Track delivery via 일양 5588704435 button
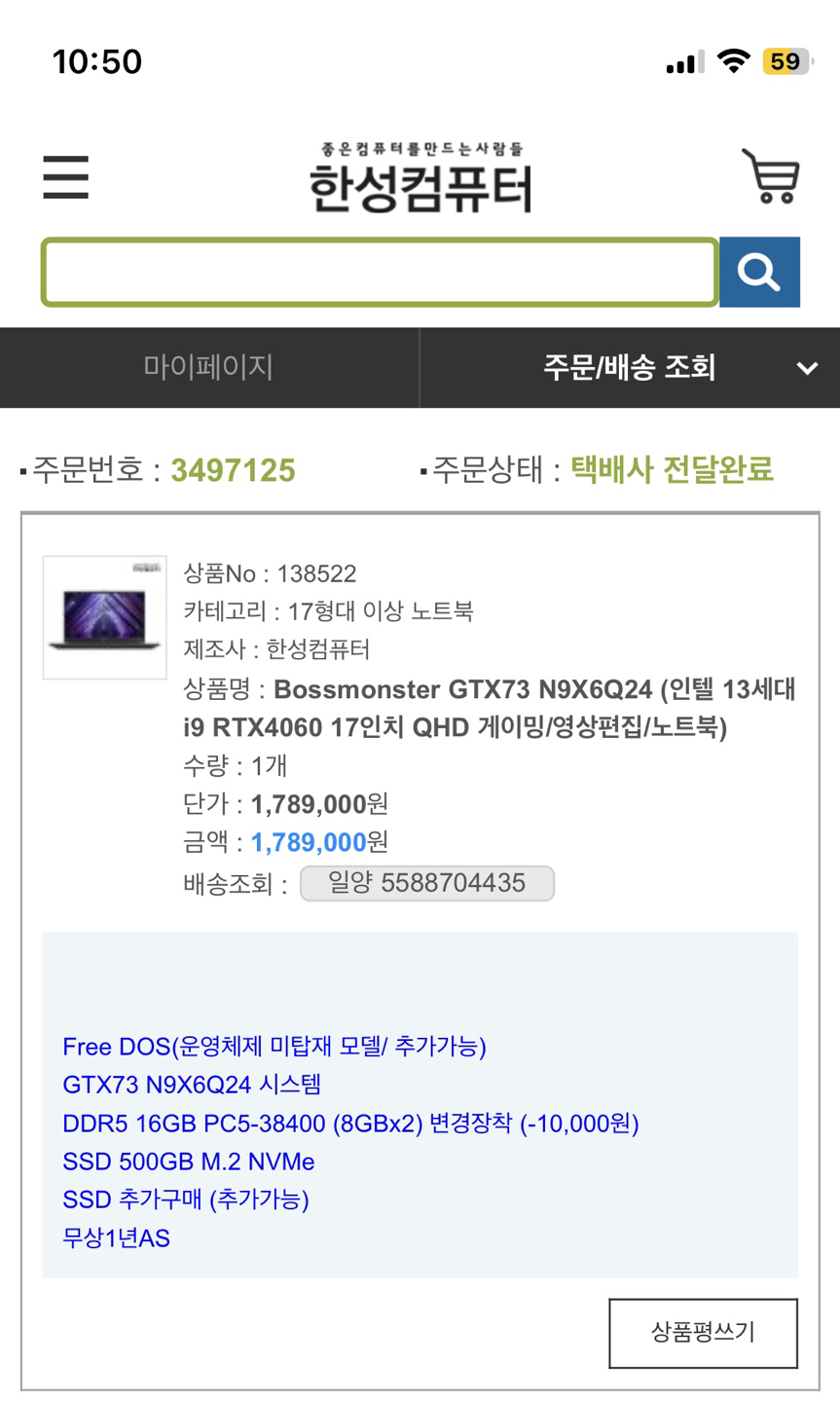 pyautogui.click(x=426, y=883)
